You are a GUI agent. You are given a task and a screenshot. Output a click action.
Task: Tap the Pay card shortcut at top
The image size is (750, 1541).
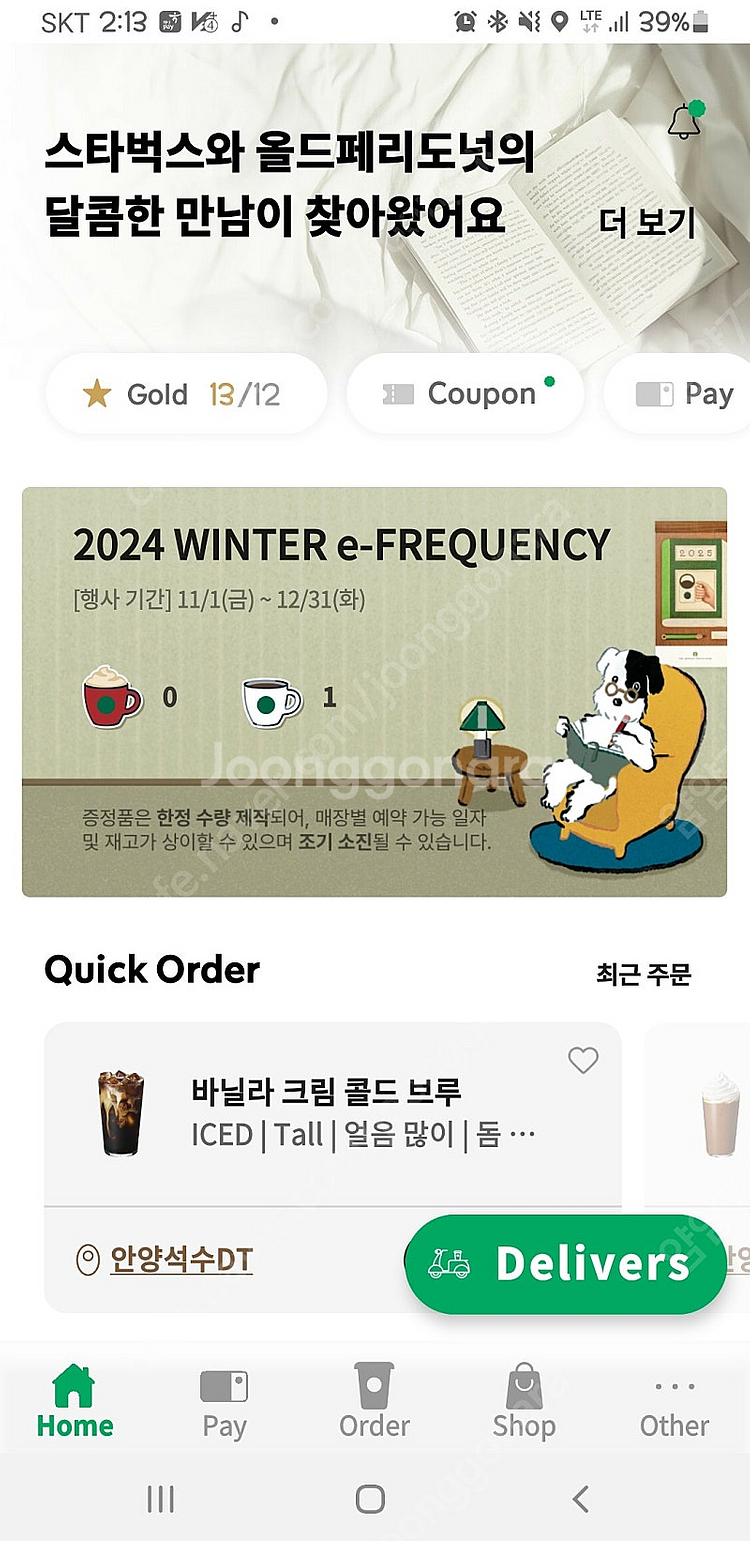coord(700,393)
